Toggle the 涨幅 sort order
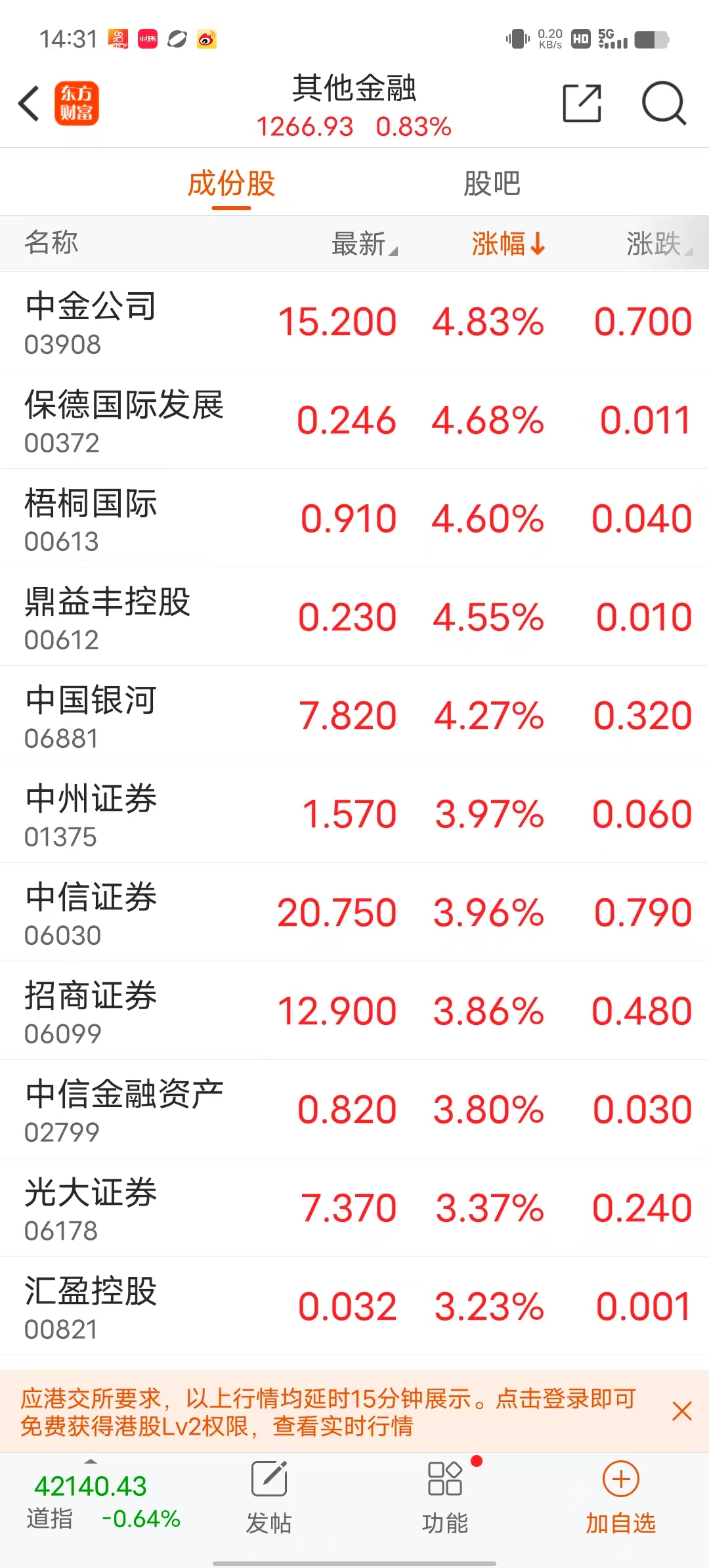Screen dimensions: 709x1568 (x=508, y=244)
